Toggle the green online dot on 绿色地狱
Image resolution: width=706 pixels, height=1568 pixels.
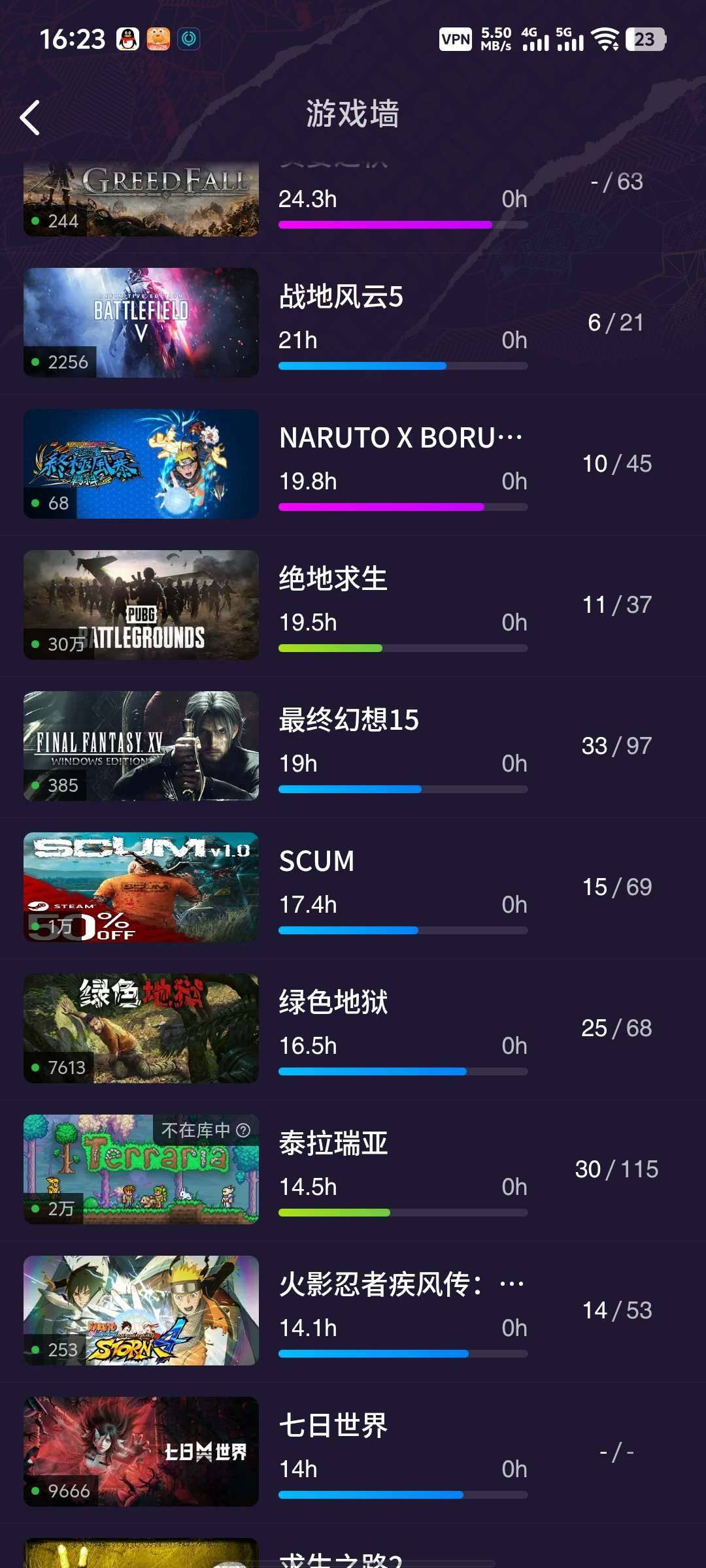coord(34,1068)
